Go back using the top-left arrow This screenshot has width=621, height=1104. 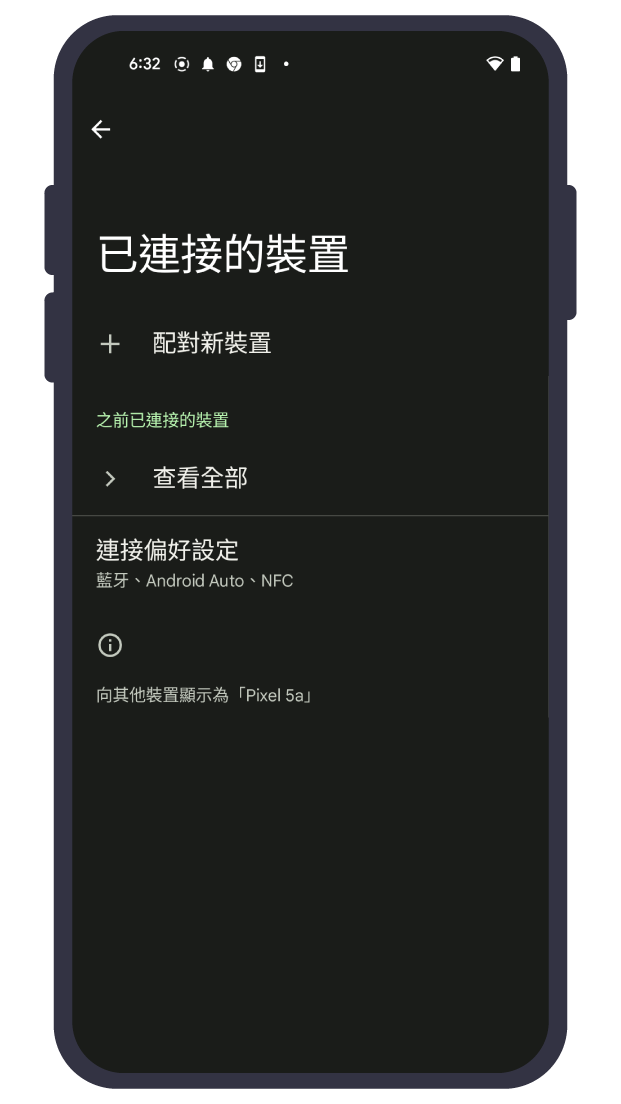(x=101, y=129)
